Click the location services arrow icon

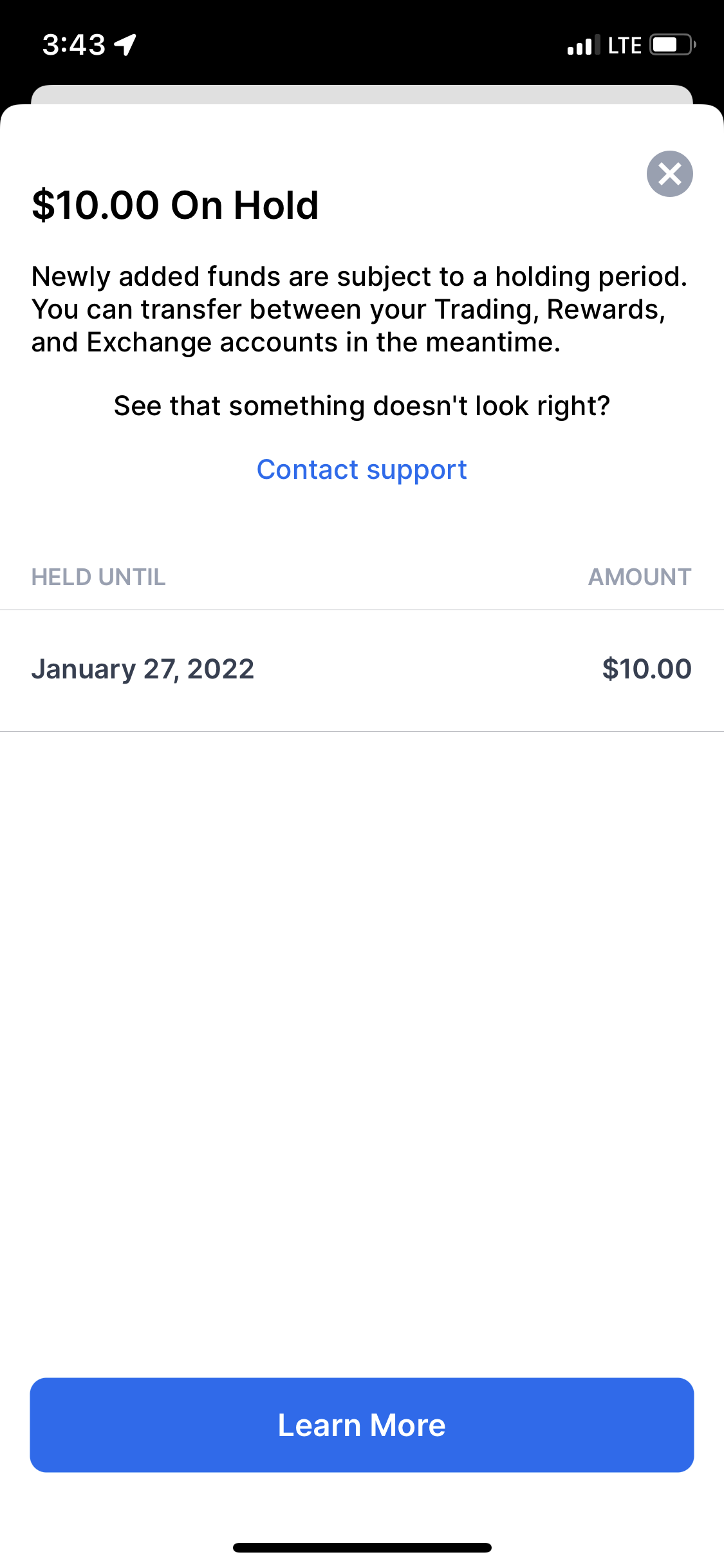124,42
